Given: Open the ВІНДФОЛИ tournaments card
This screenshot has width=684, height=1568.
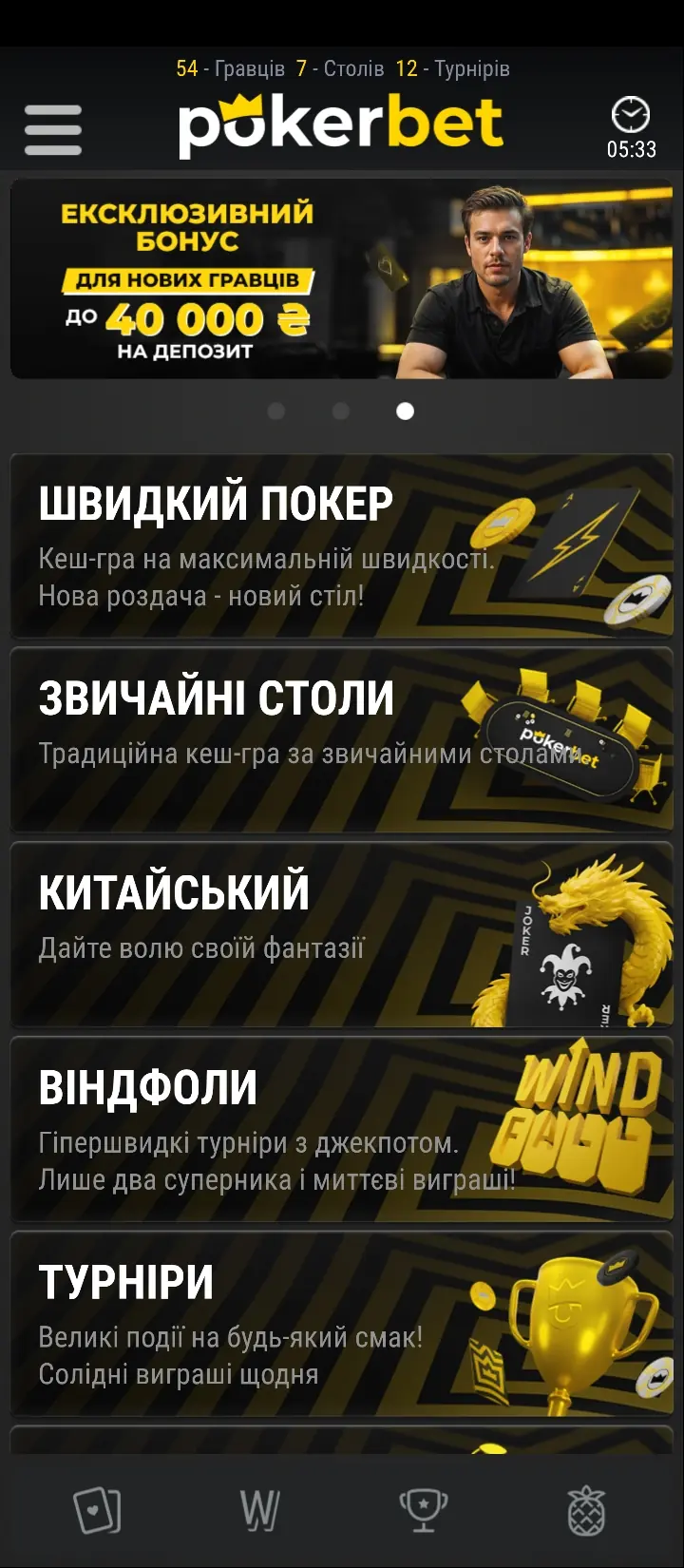Looking at the screenshot, I should pos(342,1130).
